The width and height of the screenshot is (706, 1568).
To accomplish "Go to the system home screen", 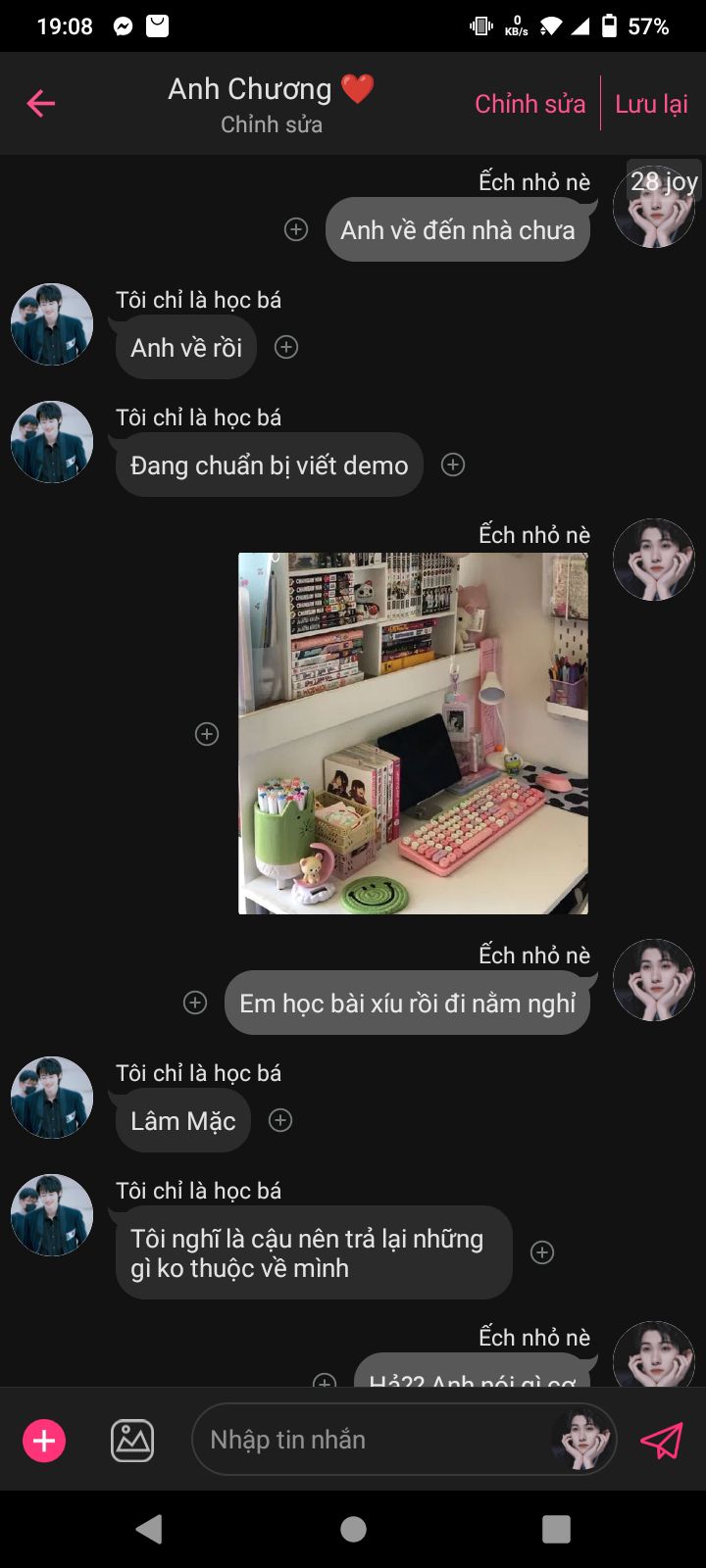I will pos(353,1529).
